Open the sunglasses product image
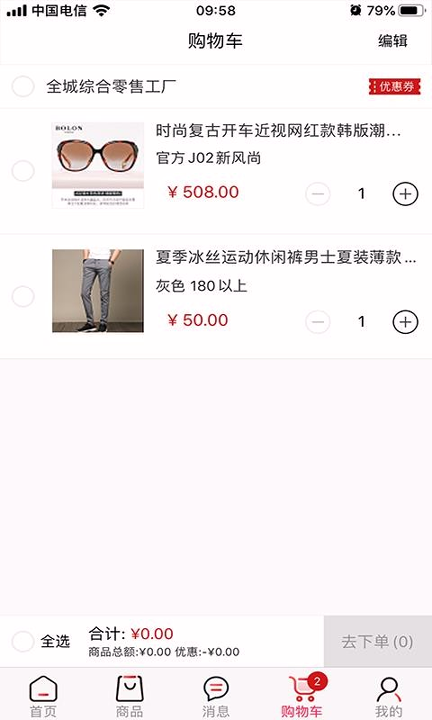 (98, 165)
